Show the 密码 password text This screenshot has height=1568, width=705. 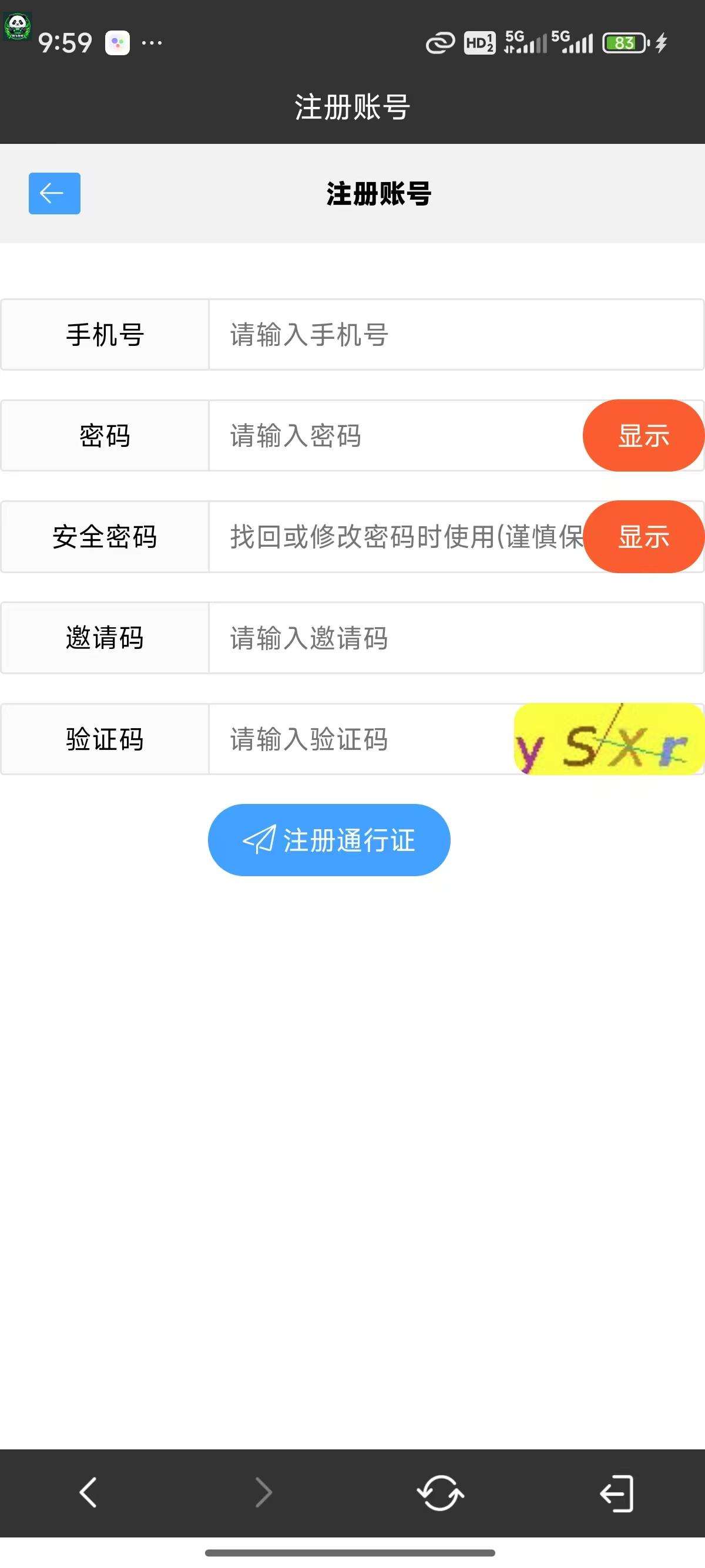[x=643, y=436]
